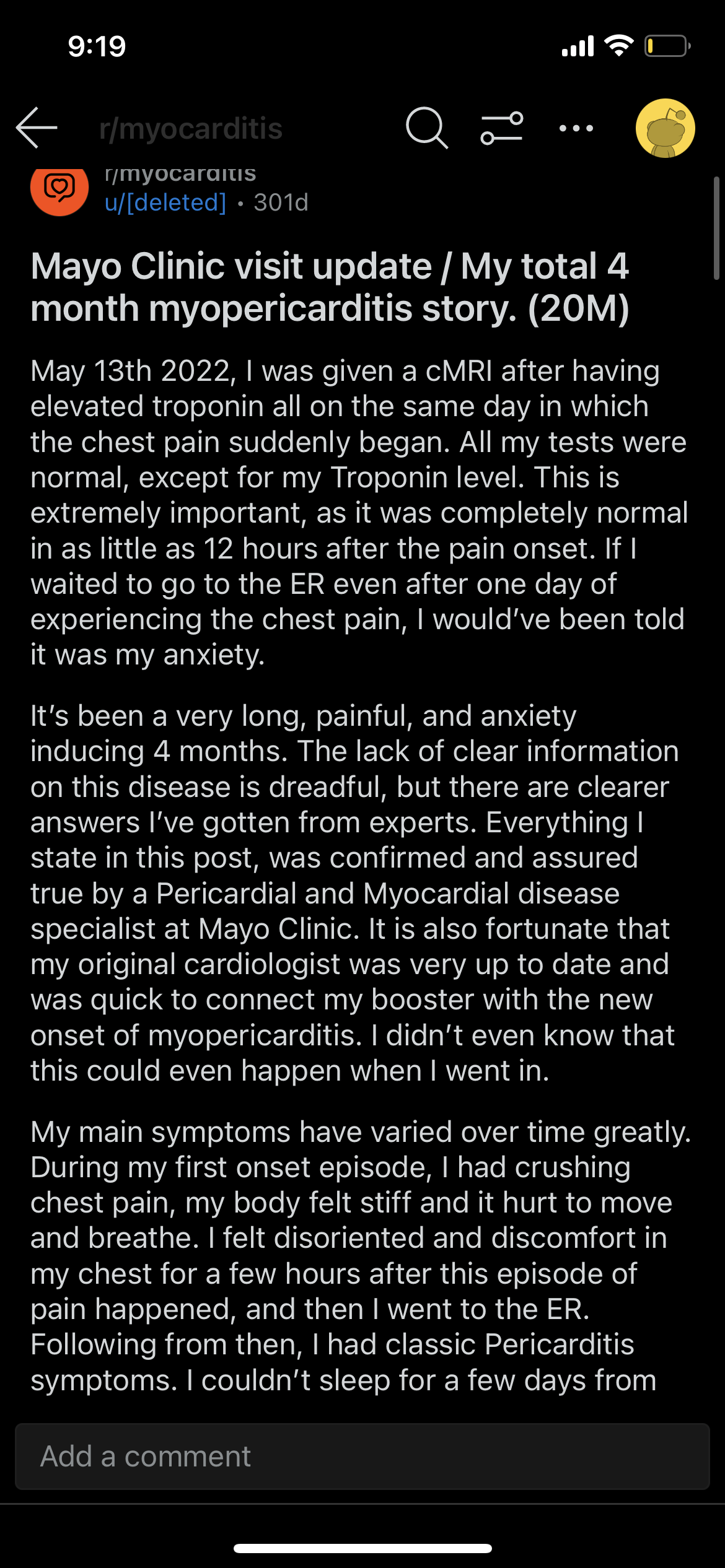Open the three-dot overflow menu
Viewport: 725px width, 1568px height.
(576, 128)
